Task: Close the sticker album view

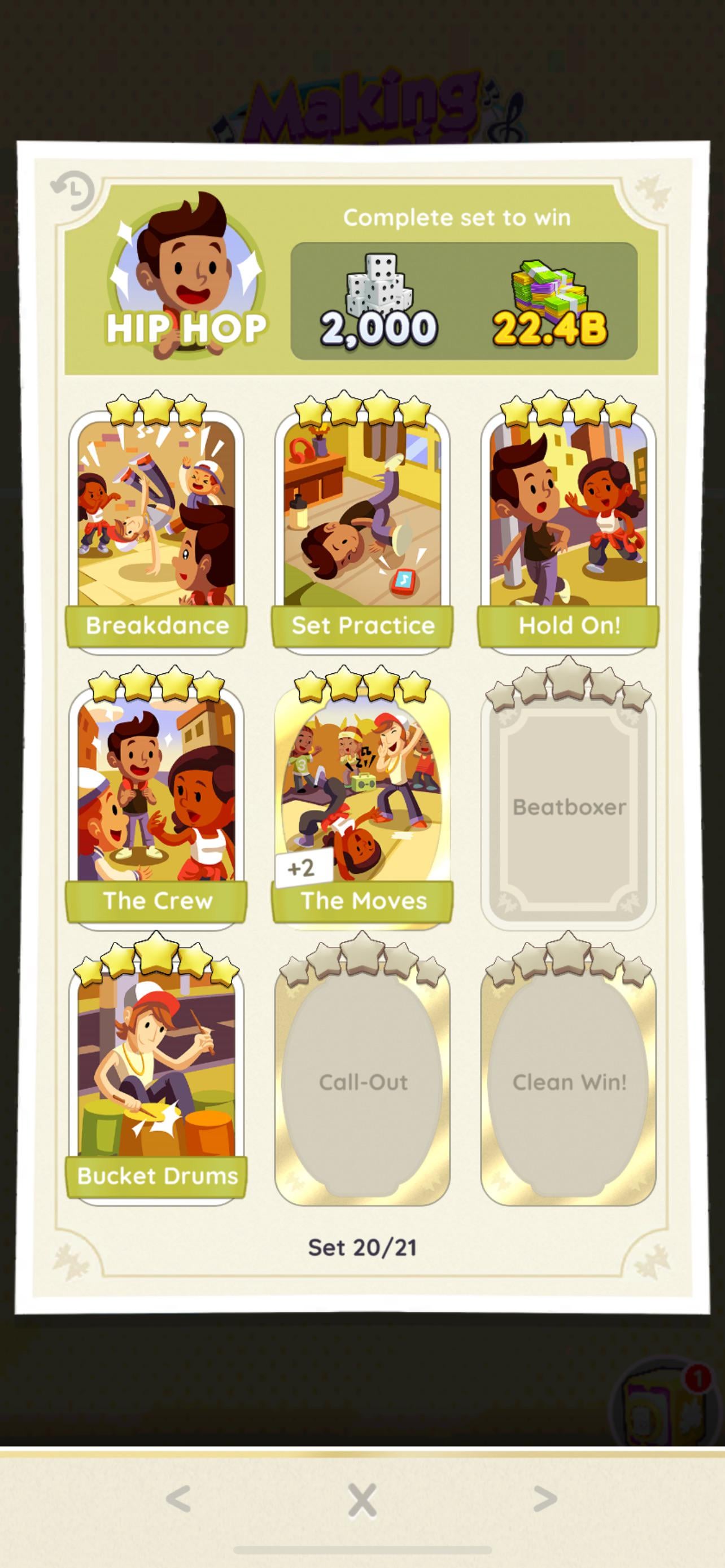Action: tap(362, 1499)
